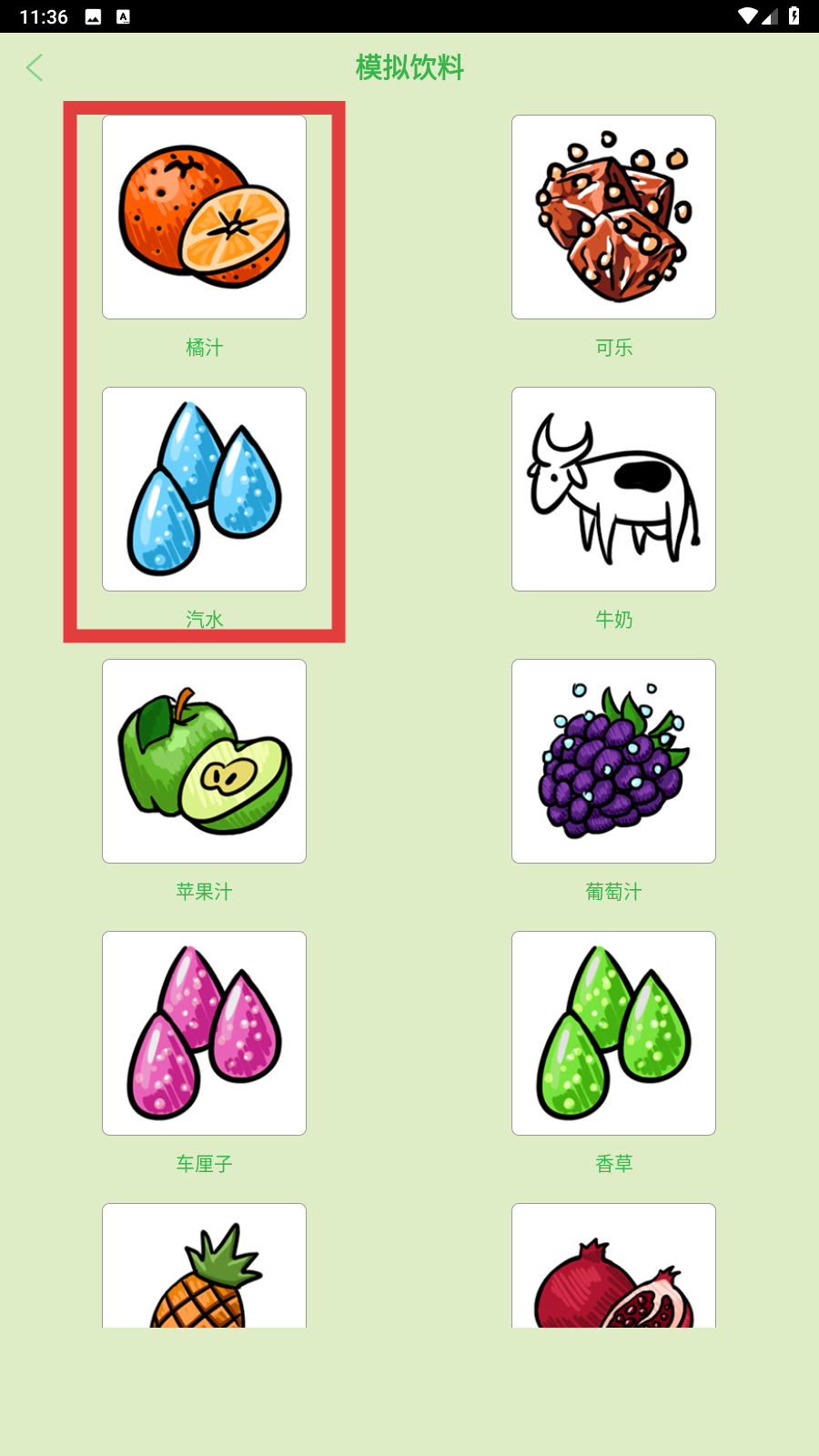The image size is (819, 1456).
Task: Select the 橘汁 orange juice drink
Action: point(204,217)
